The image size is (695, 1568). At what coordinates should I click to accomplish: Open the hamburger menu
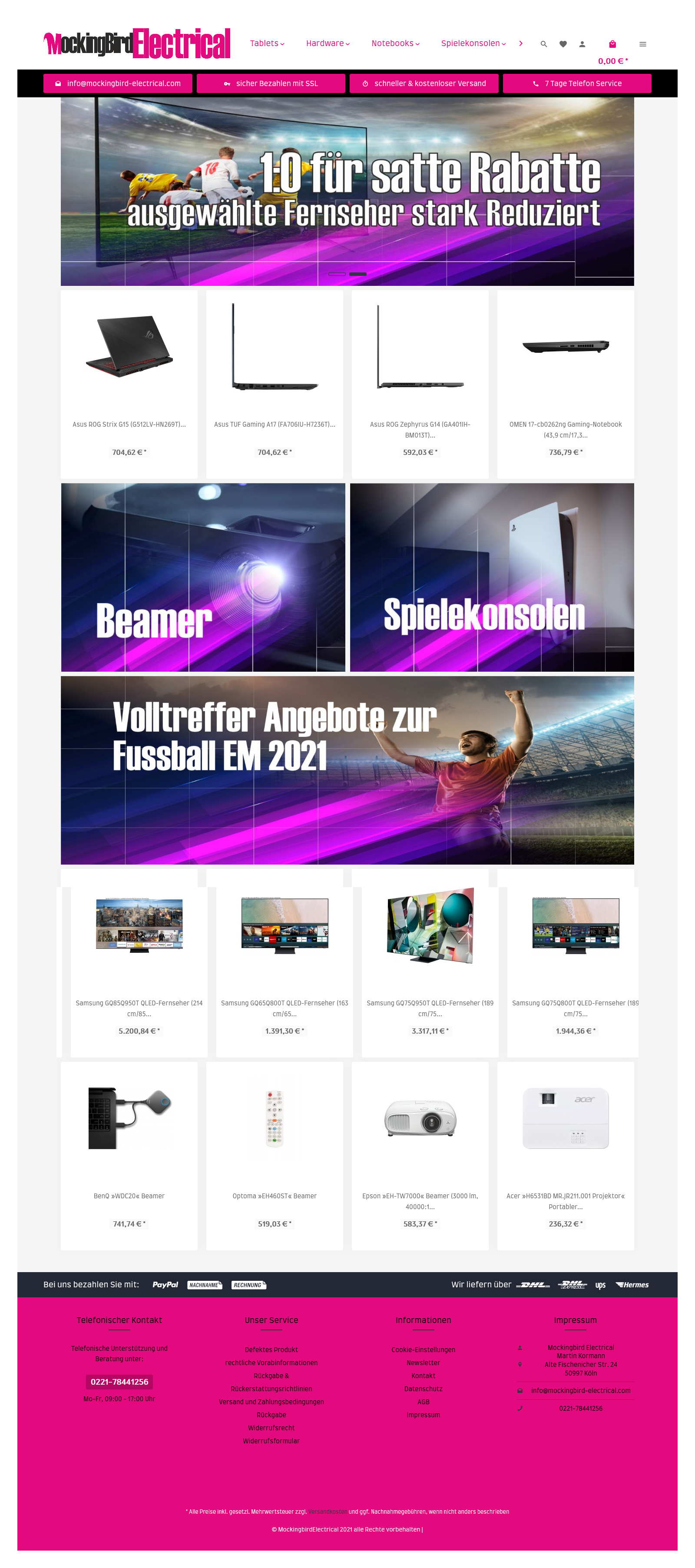click(x=643, y=44)
